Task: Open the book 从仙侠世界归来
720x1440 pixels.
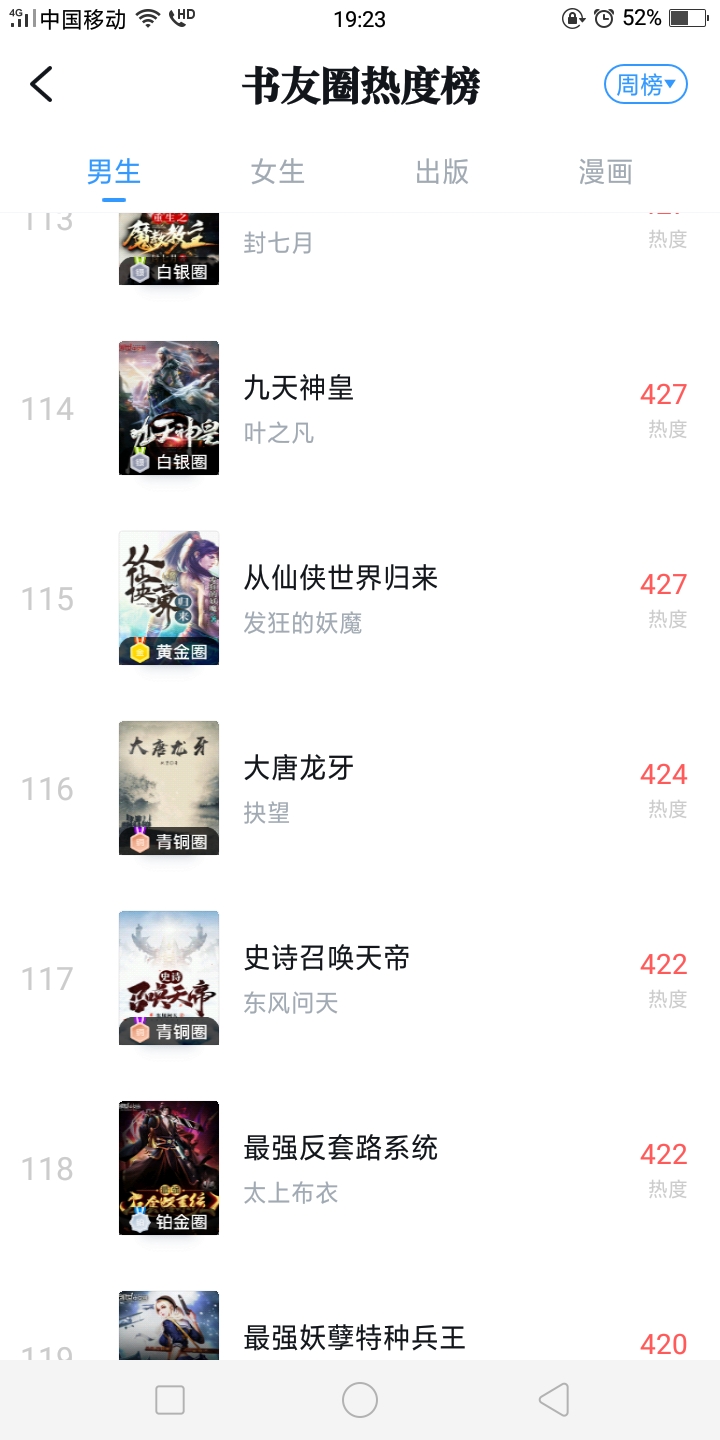Action: (340, 578)
